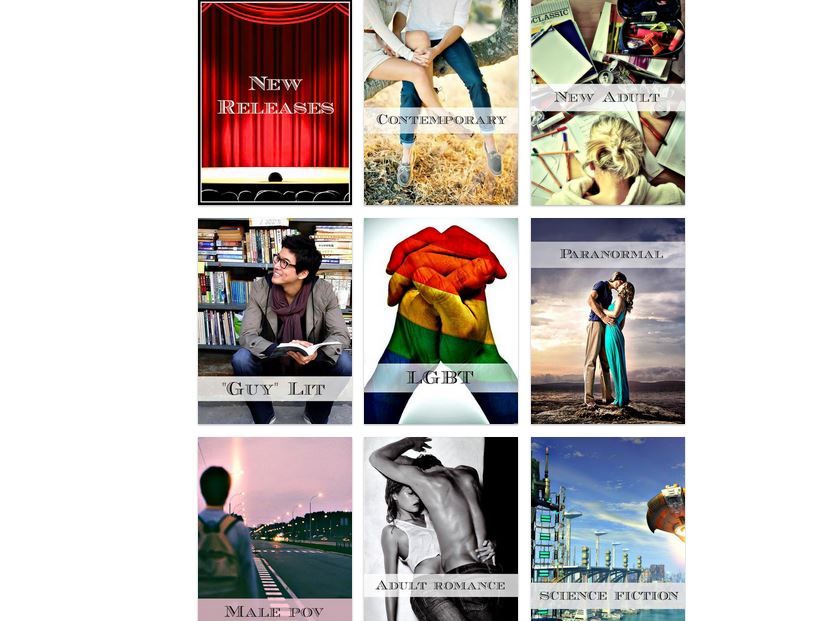Open the New Releases tile
Viewport: 840px width, 621px height.
275,102
